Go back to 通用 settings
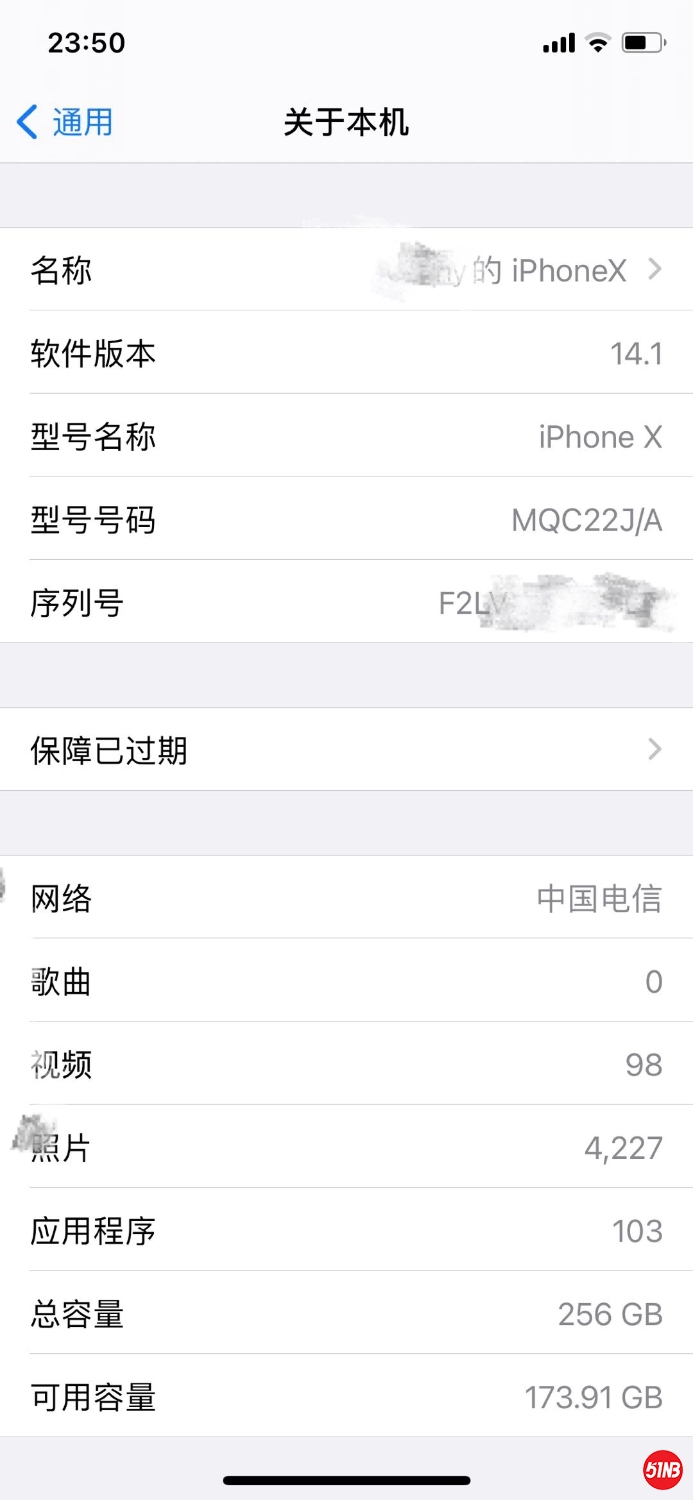The height and width of the screenshot is (1500, 693). click(x=65, y=123)
